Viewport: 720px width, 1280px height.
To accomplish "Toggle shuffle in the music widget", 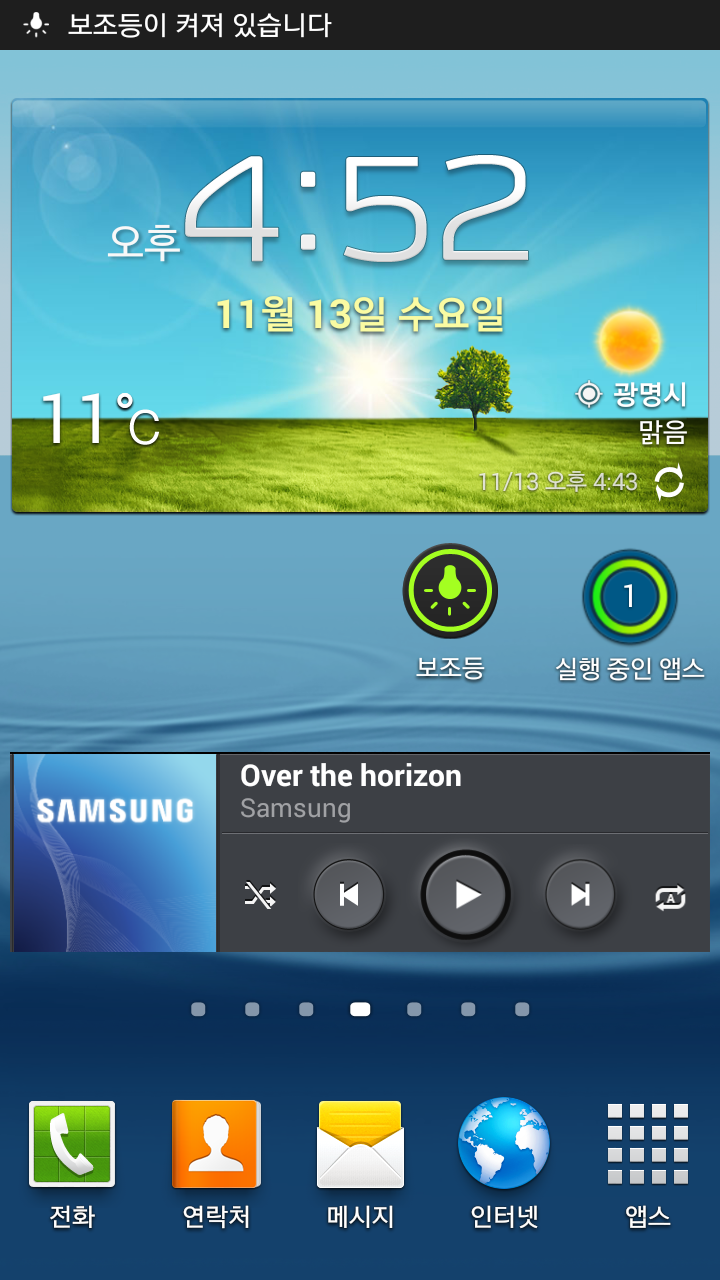I will [x=259, y=895].
